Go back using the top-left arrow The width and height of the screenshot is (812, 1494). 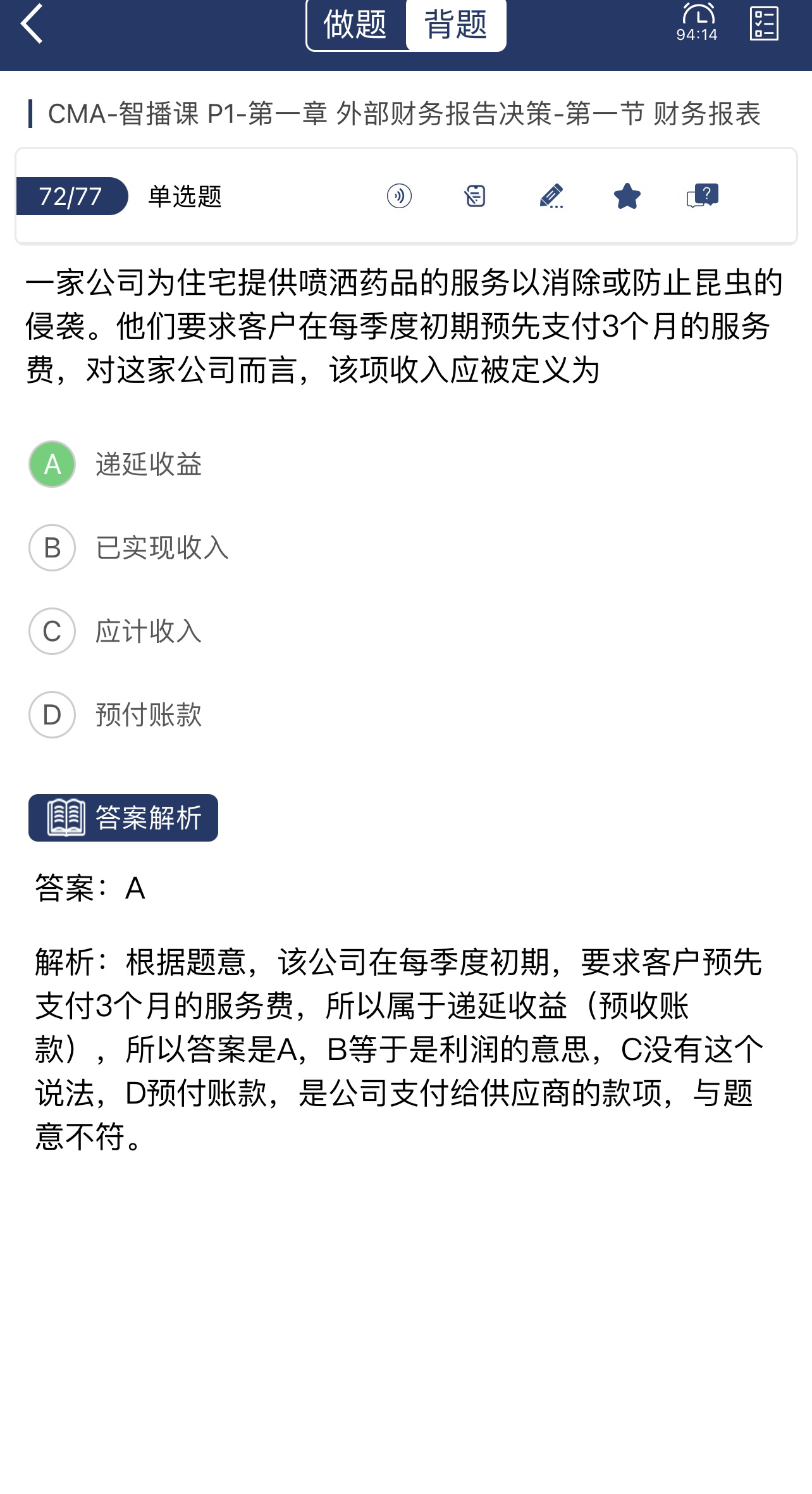pos(32,24)
